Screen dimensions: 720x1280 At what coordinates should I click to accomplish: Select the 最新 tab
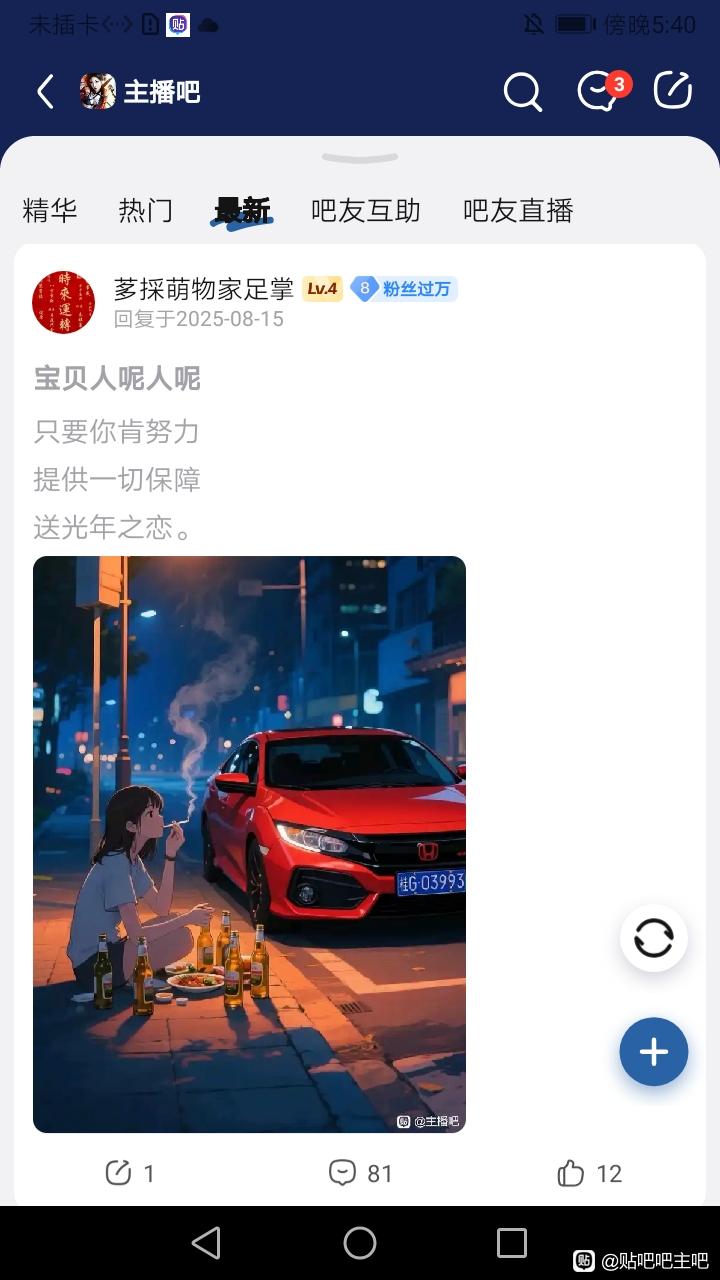pyautogui.click(x=242, y=210)
